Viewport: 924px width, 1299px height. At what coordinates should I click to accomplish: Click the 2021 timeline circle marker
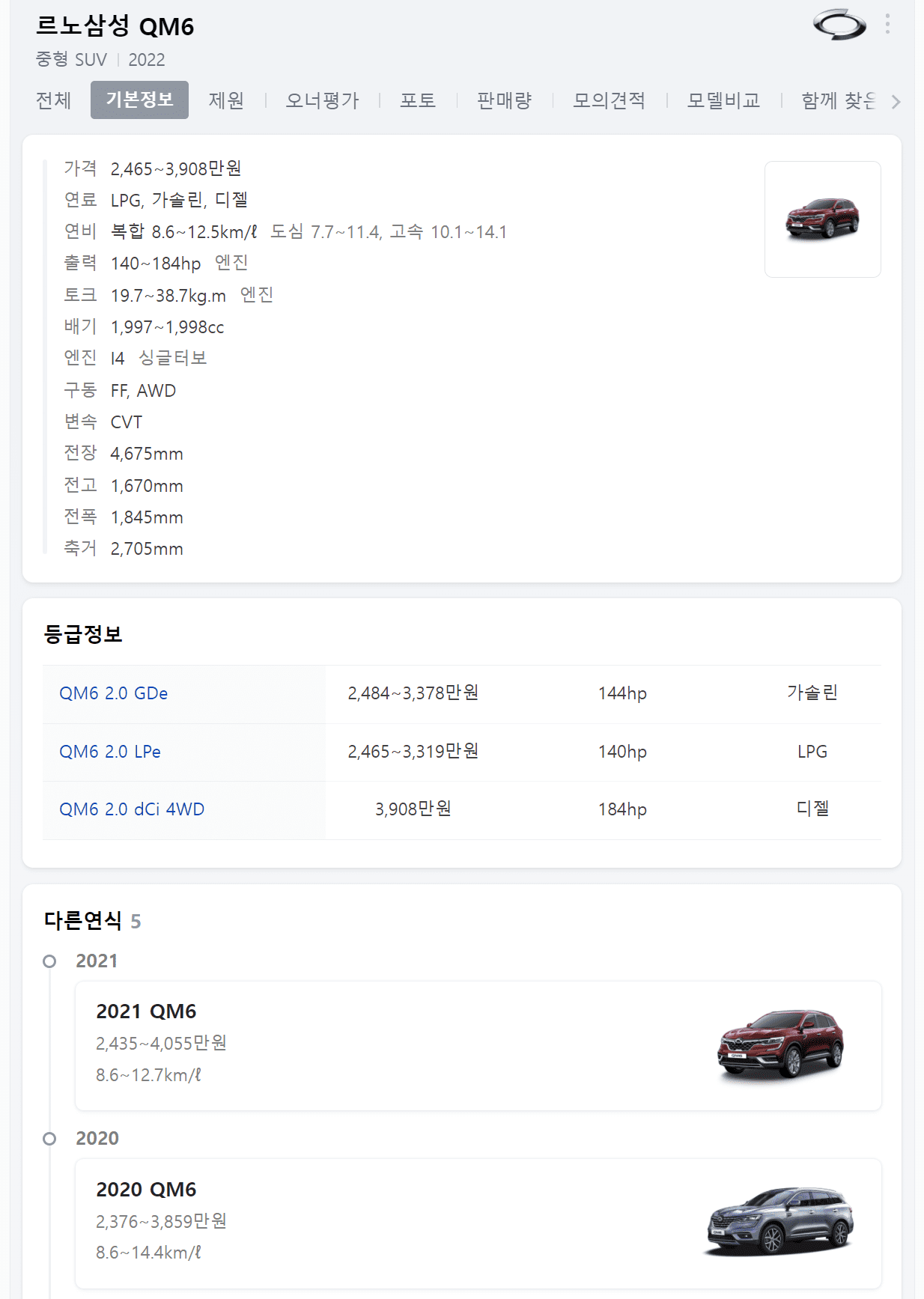coord(51,961)
